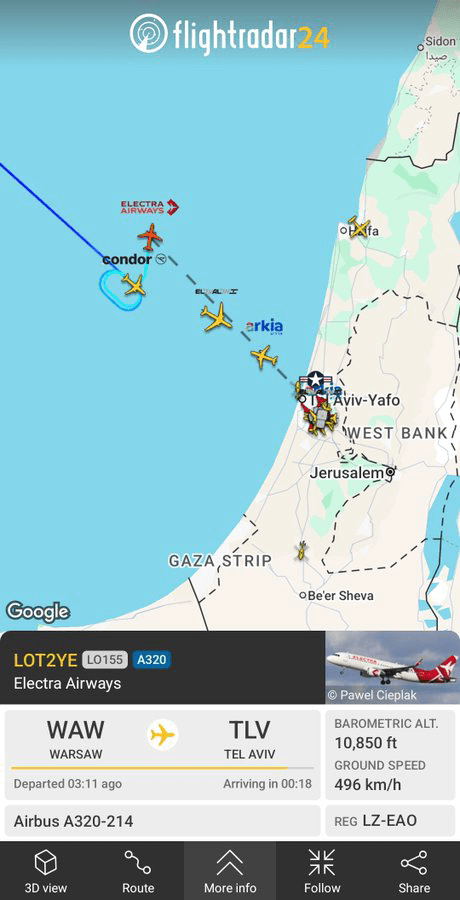Select the aircraft near Be'er Sheva
Screen dimensions: 460x900
click(x=300, y=550)
